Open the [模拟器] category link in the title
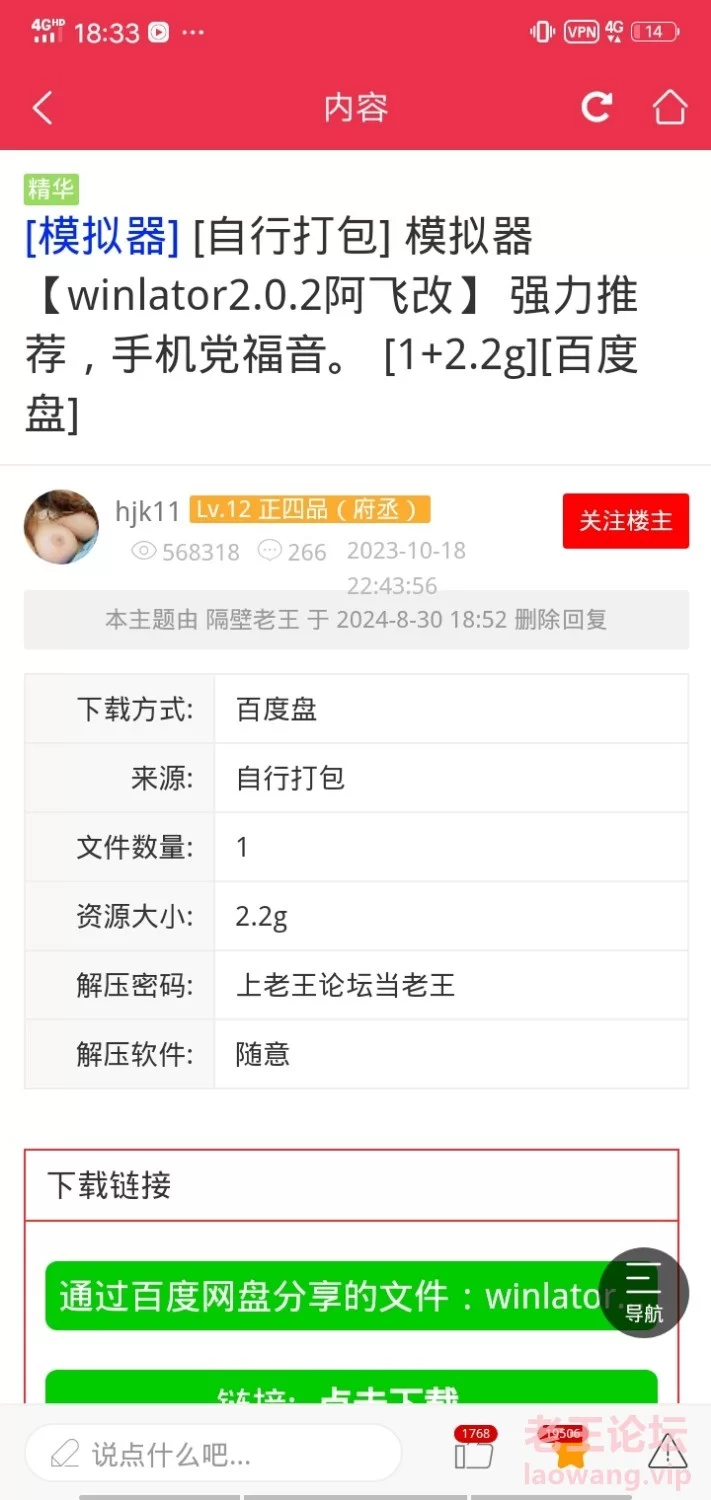 pyautogui.click(x=102, y=238)
